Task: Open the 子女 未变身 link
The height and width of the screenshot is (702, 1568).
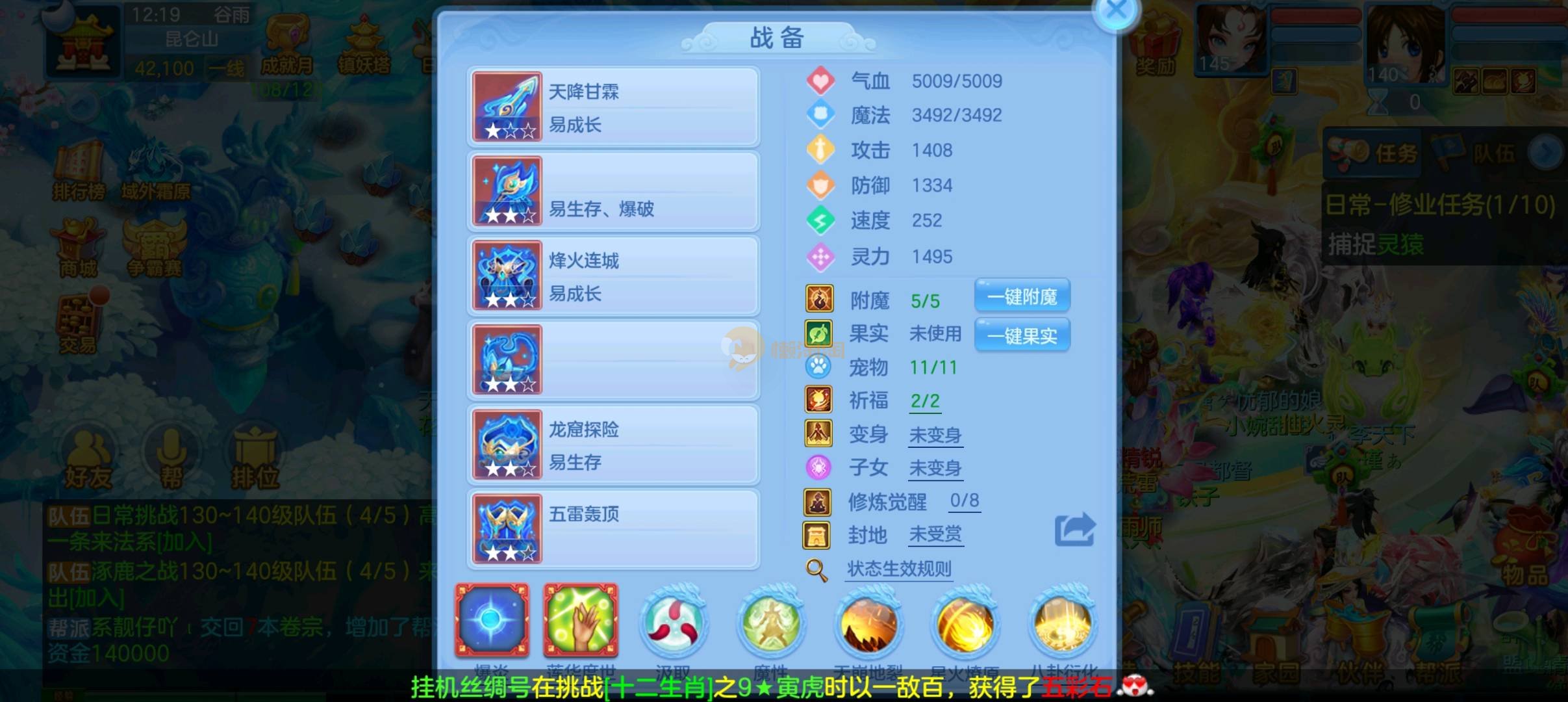Action: (x=935, y=468)
